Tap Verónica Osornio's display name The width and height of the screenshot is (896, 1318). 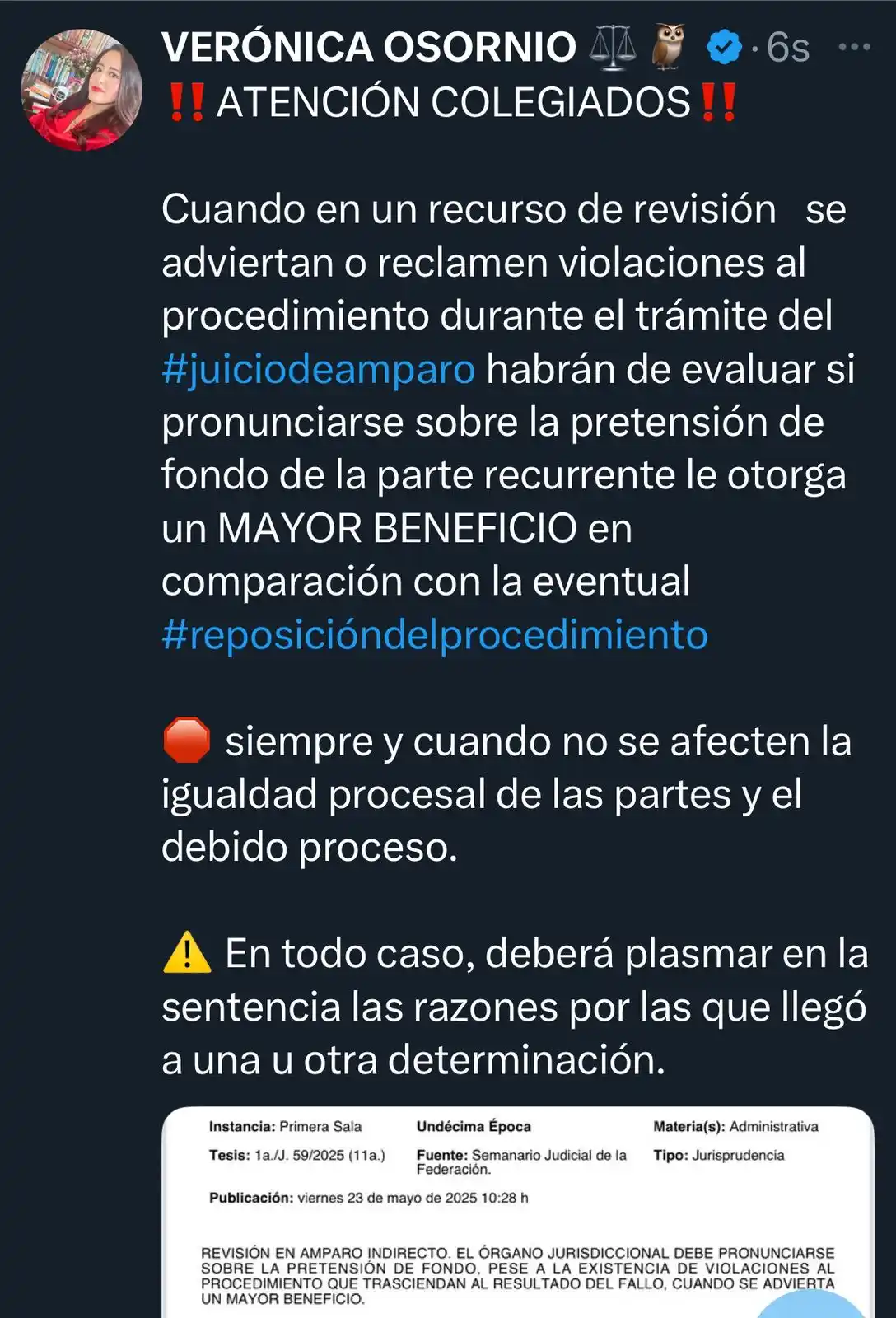[368, 47]
